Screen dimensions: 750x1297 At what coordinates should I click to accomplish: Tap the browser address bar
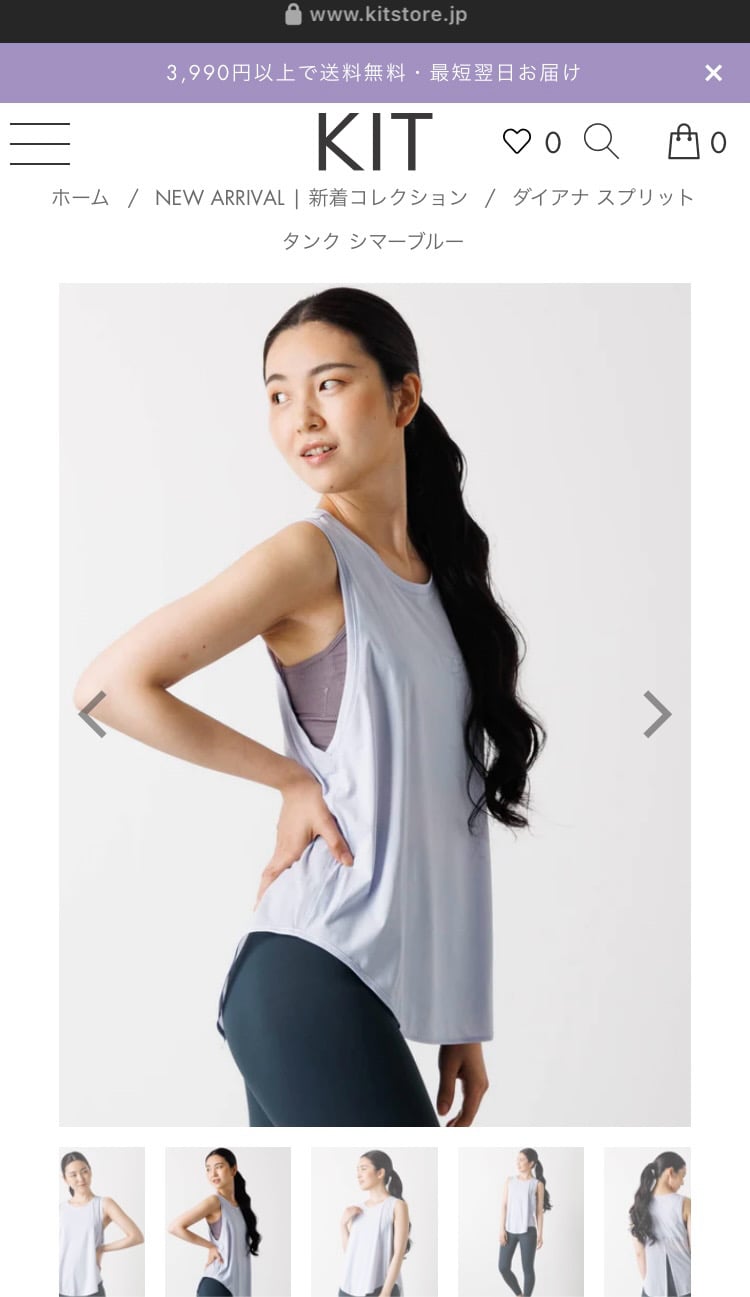[375, 15]
